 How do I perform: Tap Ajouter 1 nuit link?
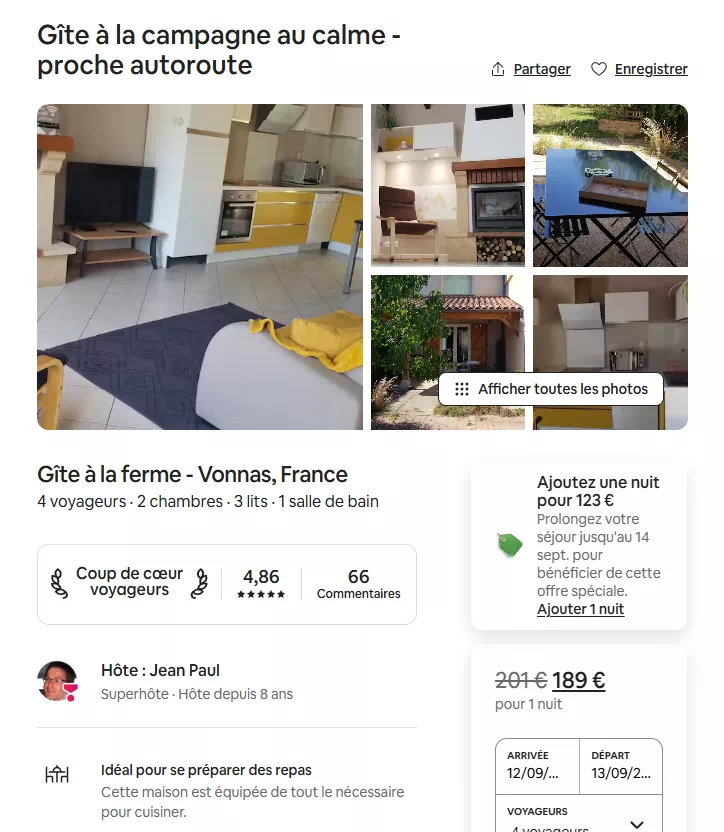[580, 609]
